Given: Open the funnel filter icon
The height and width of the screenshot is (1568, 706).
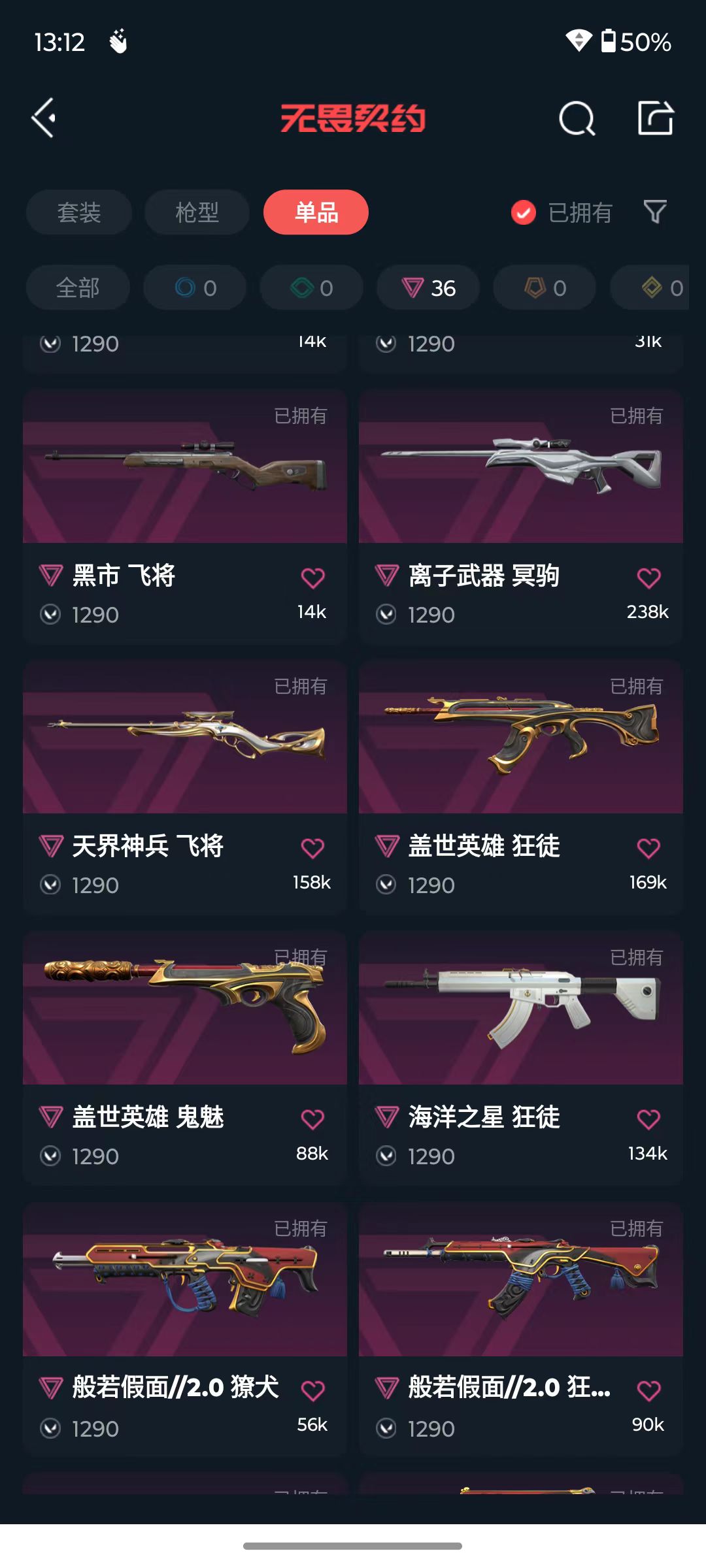Looking at the screenshot, I should [x=655, y=212].
